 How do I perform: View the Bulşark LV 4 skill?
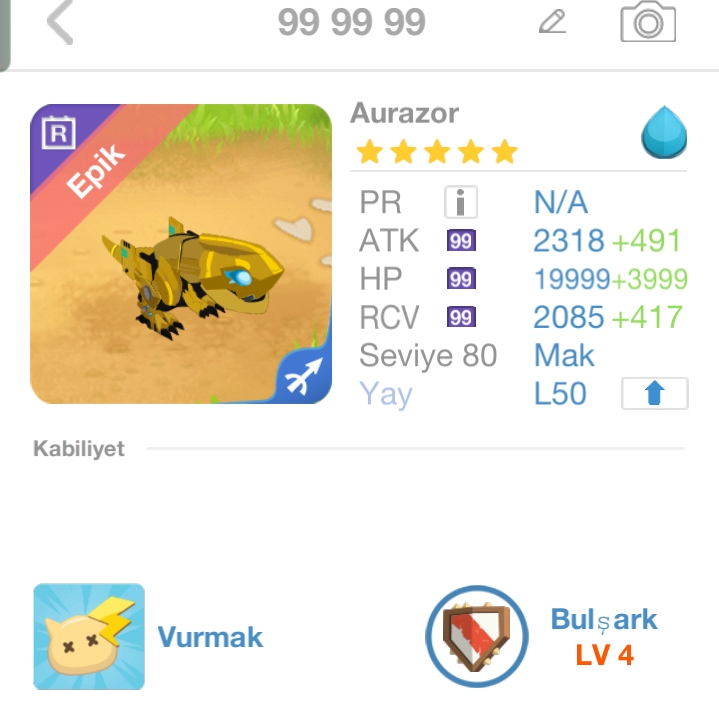tap(476, 636)
